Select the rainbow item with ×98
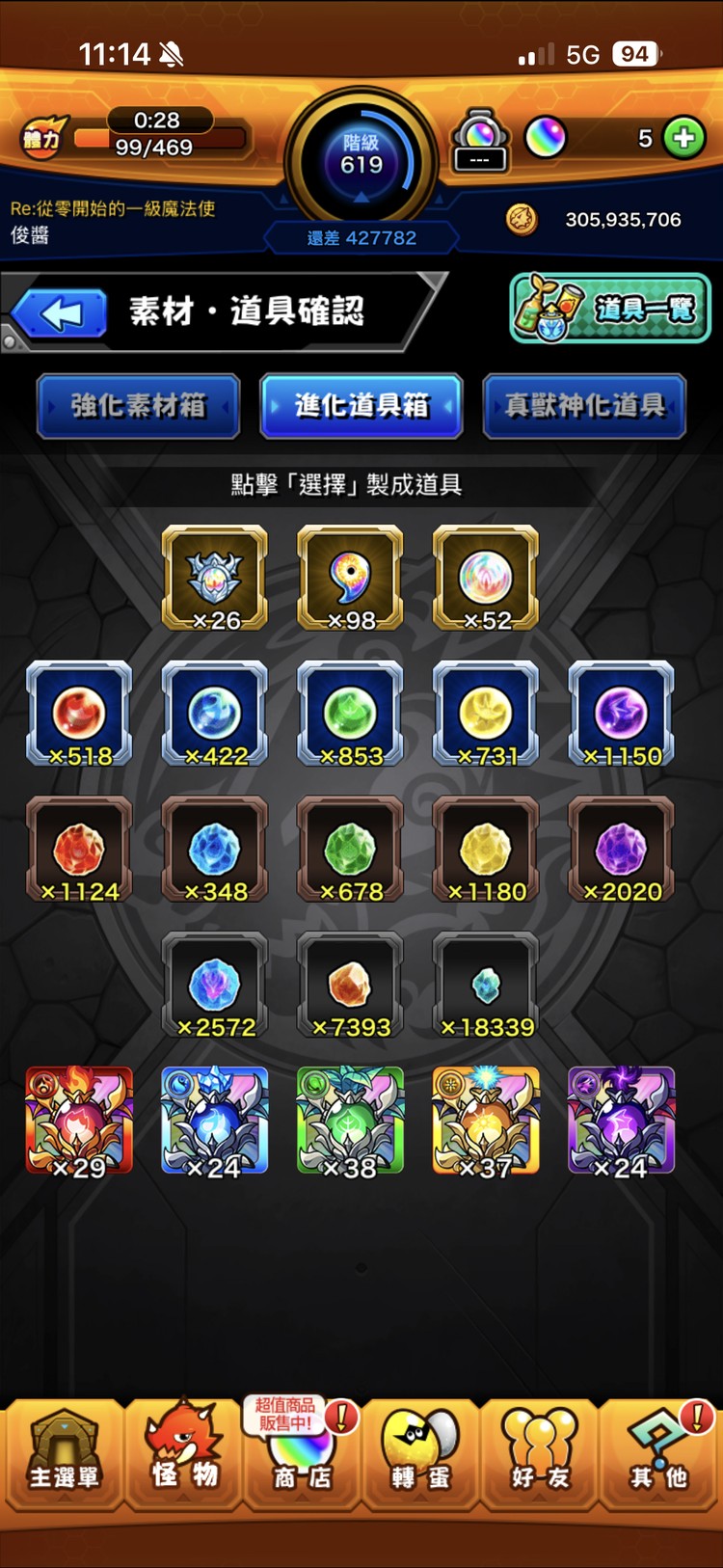The width and height of the screenshot is (723, 1568). pyautogui.click(x=350, y=577)
